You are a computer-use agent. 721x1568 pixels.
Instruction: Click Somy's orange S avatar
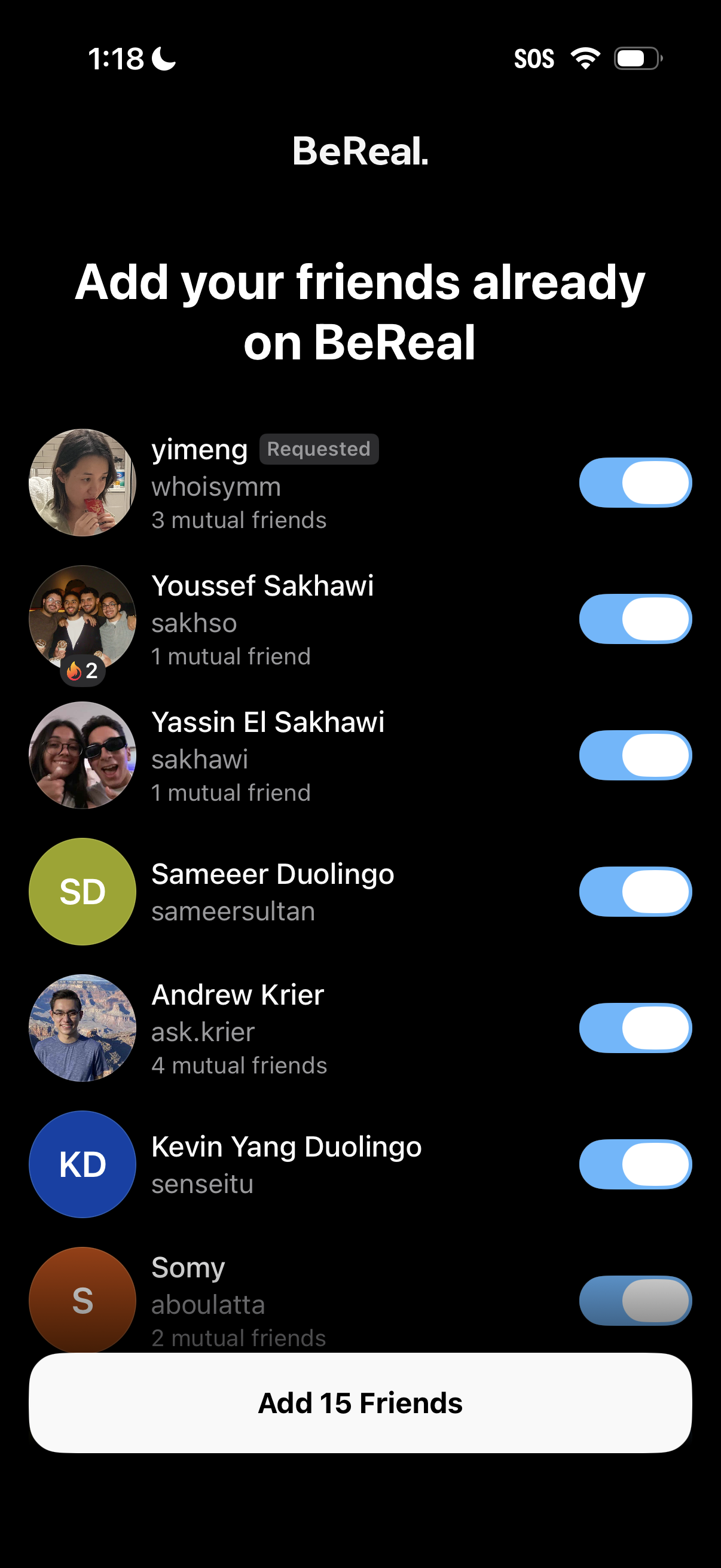tap(82, 1300)
